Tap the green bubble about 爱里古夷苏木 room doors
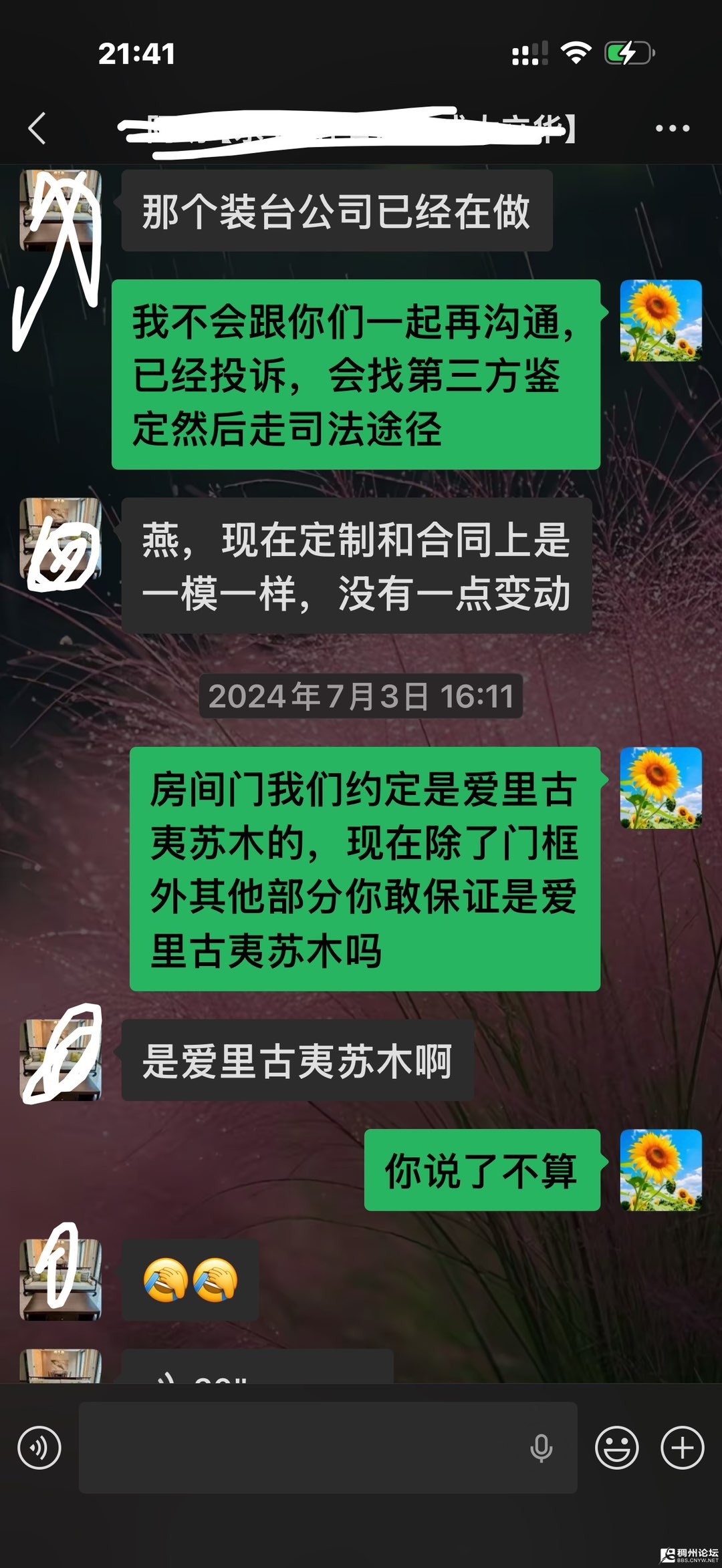This screenshot has height=1568, width=722. [361, 869]
